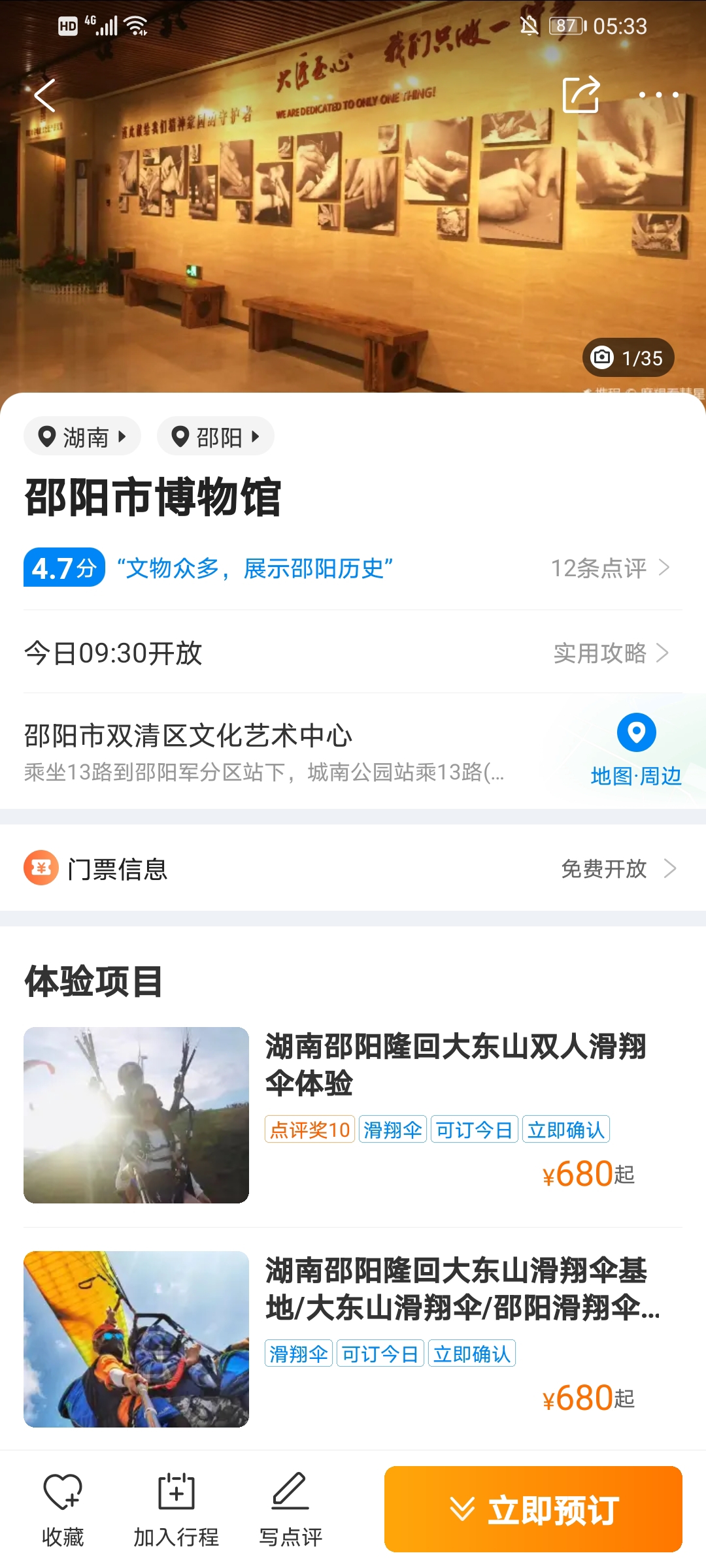The height and width of the screenshot is (1568, 706).
Task: Open the 1/35 photo gallery
Action: pos(628,357)
